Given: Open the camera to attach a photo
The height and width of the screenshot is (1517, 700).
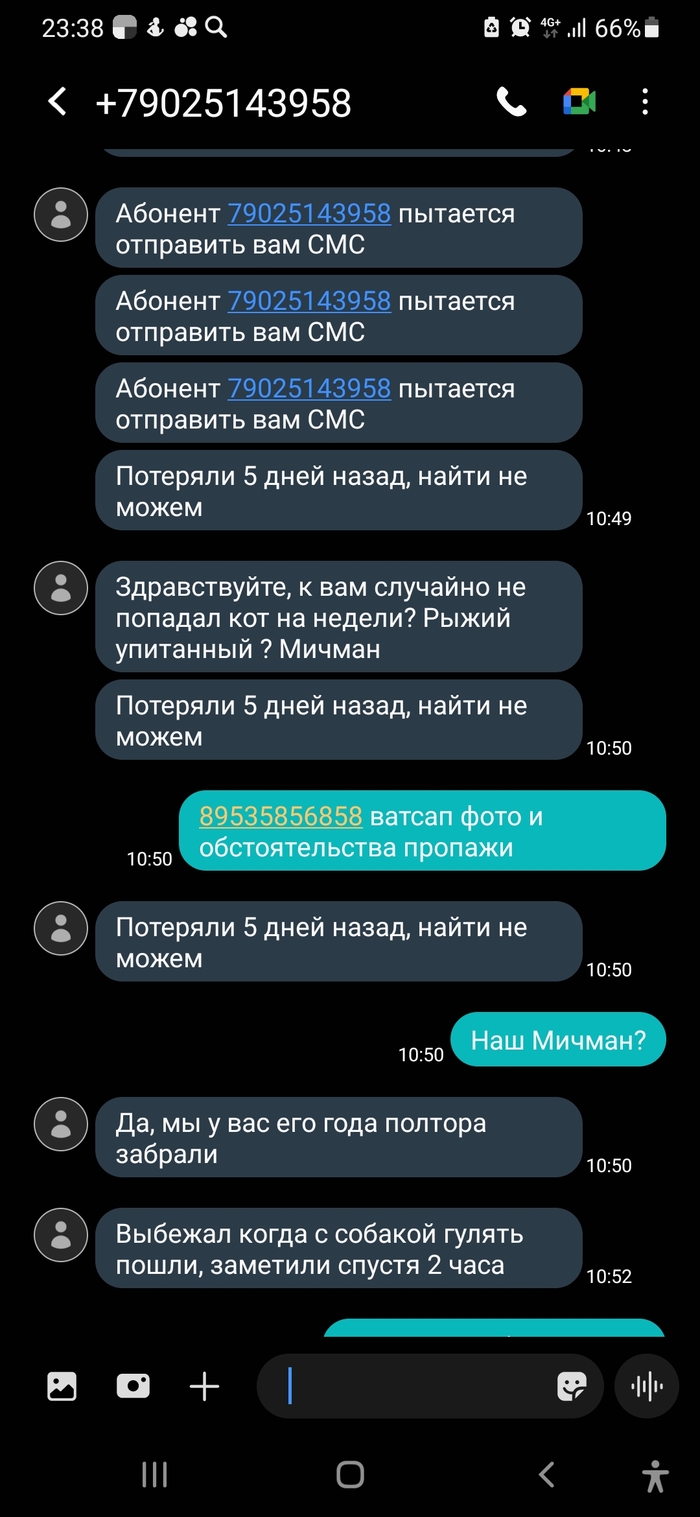Looking at the screenshot, I should pyautogui.click(x=133, y=1386).
